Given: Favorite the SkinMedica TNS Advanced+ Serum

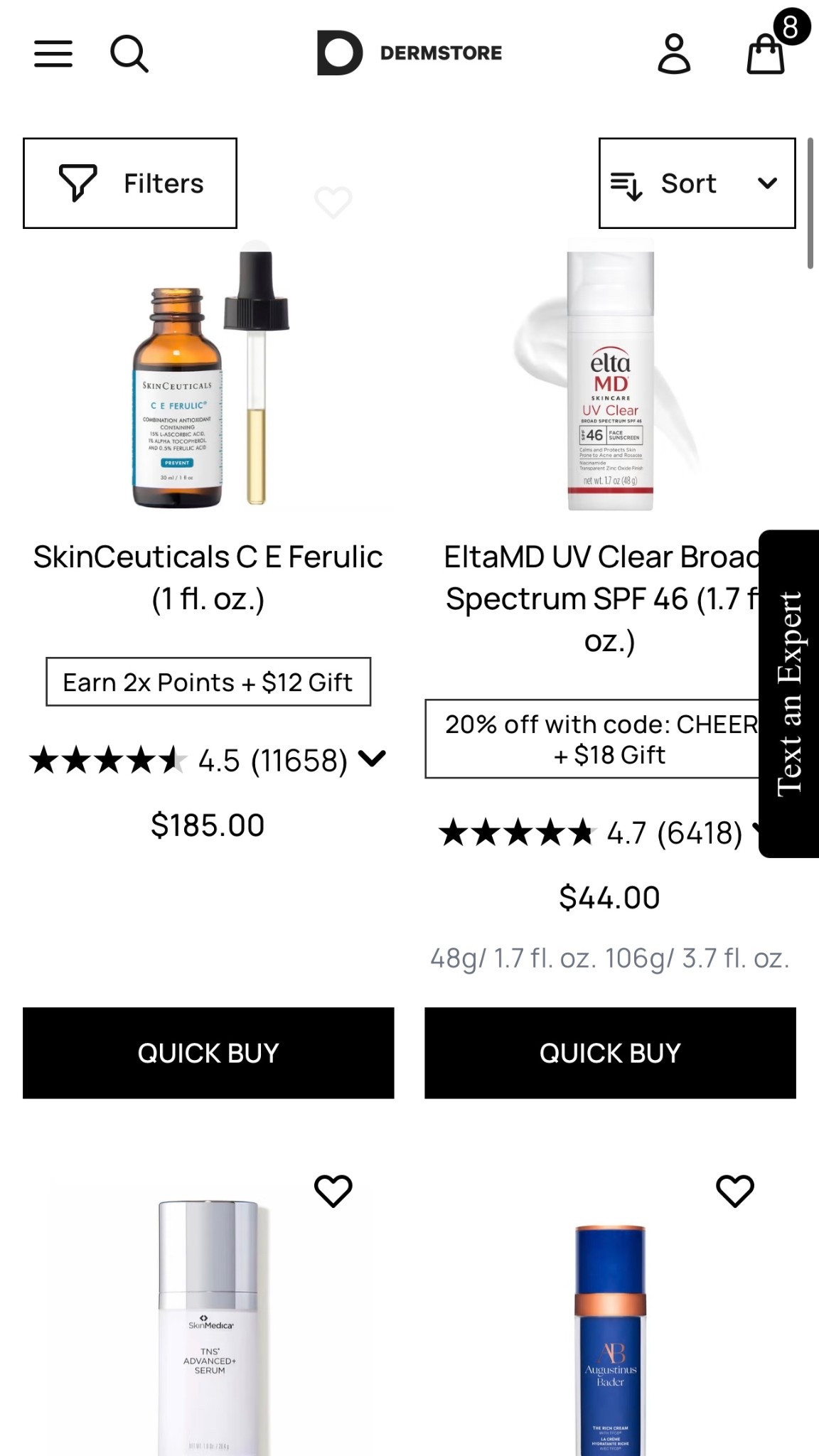Looking at the screenshot, I should (333, 1191).
